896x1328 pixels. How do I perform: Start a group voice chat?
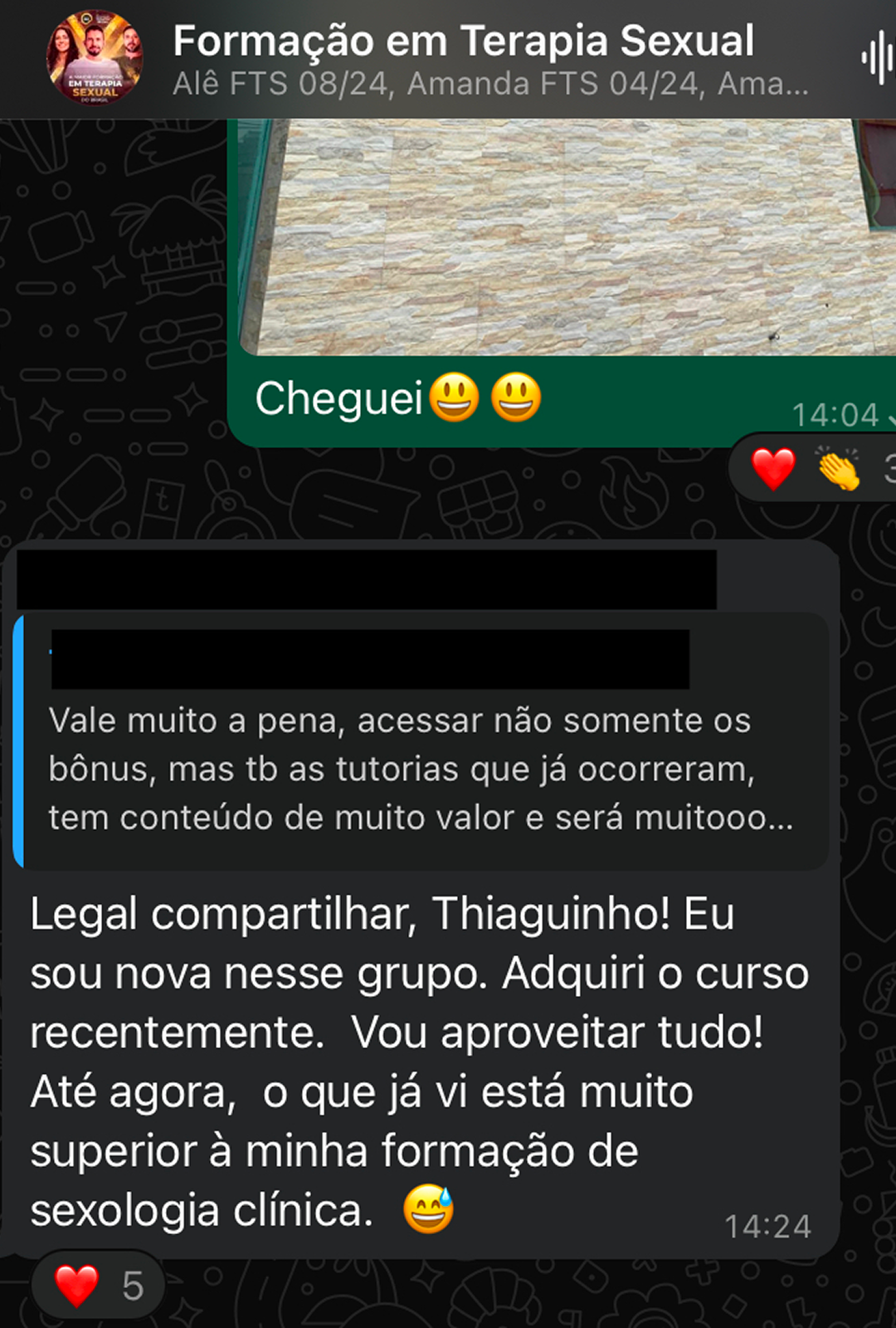[x=876, y=58]
